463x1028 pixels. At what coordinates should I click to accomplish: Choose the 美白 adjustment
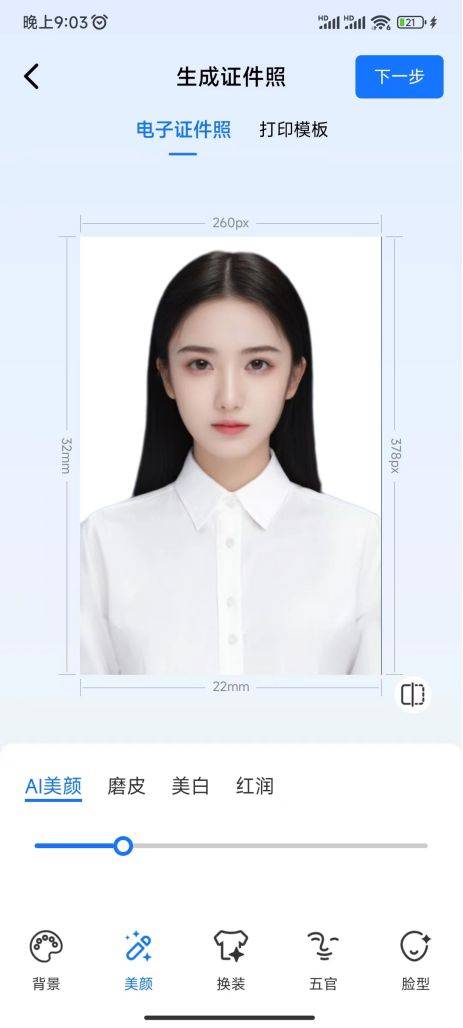[x=190, y=786]
